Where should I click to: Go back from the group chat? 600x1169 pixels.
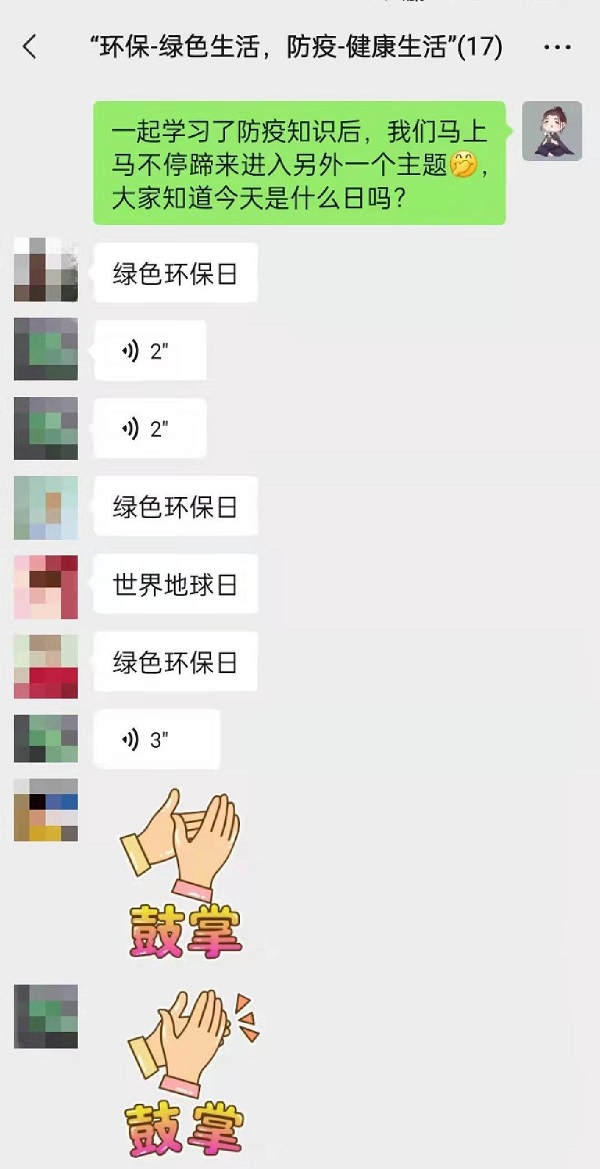29,48
